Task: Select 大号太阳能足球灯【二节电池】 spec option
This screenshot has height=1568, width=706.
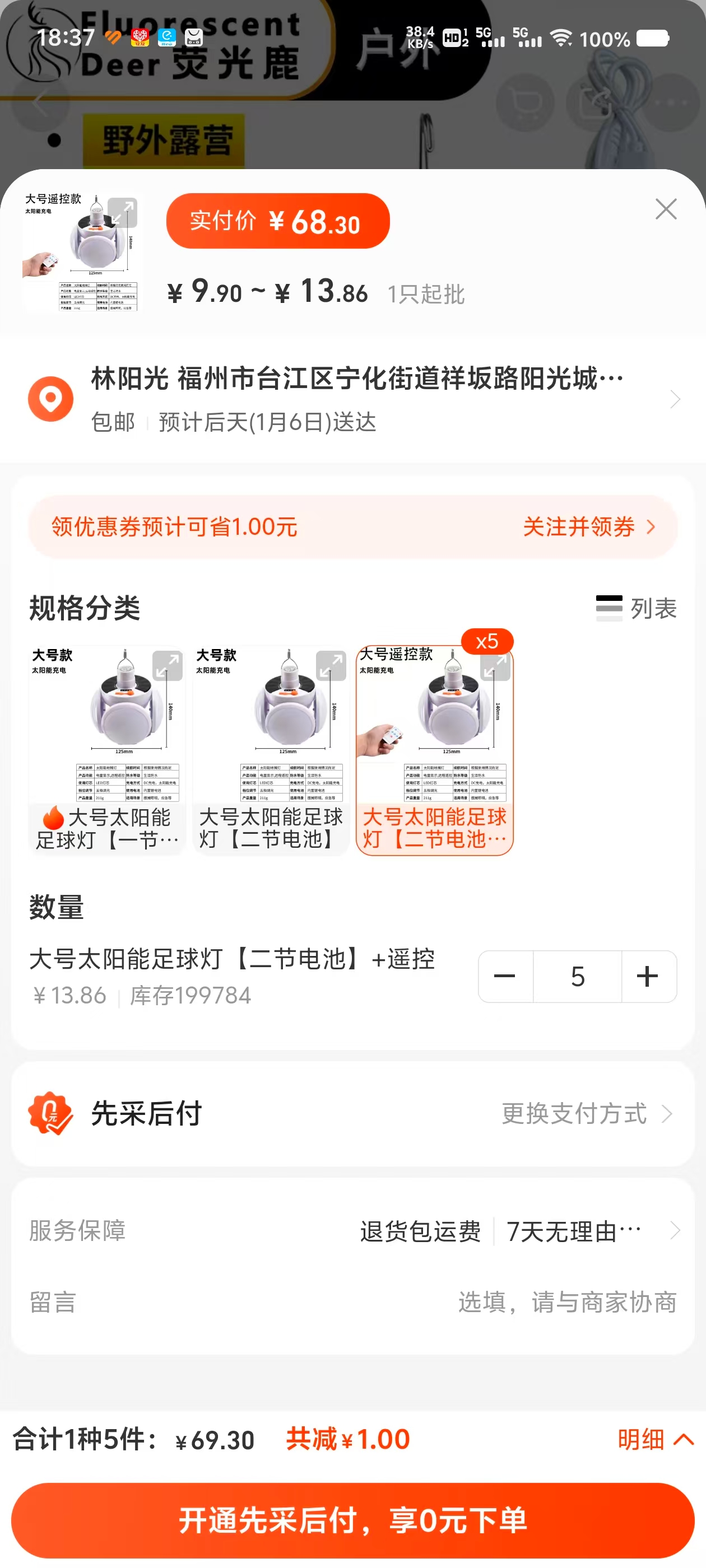Action: pyautogui.click(x=271, y=750)
